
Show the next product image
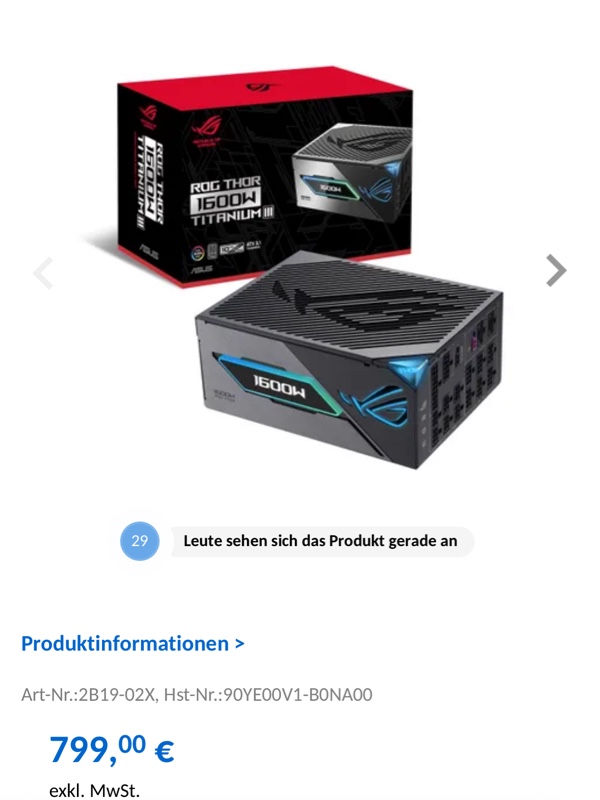click(x=556, y=270)
